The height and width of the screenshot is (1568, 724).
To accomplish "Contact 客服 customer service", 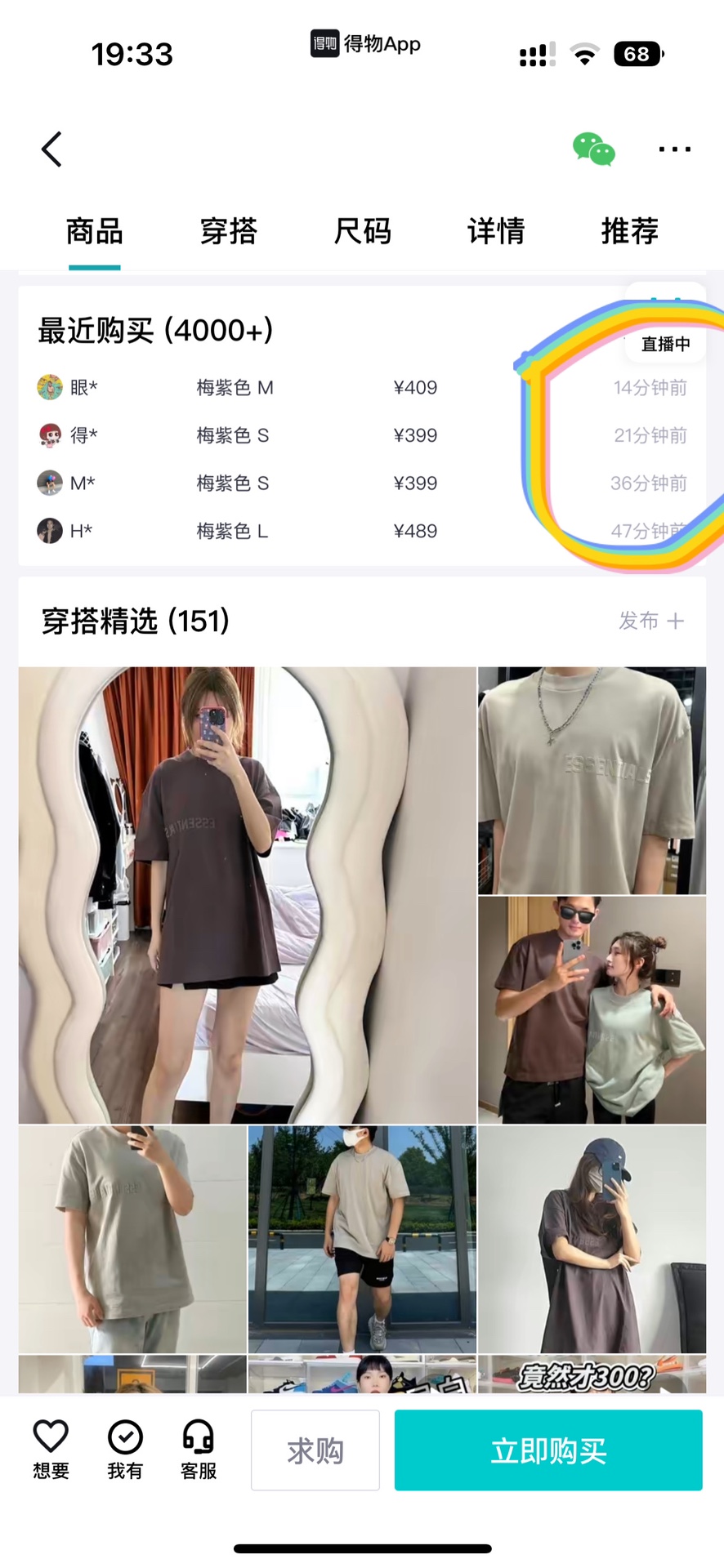I will pyautogui.click(x=199, y=1450).
